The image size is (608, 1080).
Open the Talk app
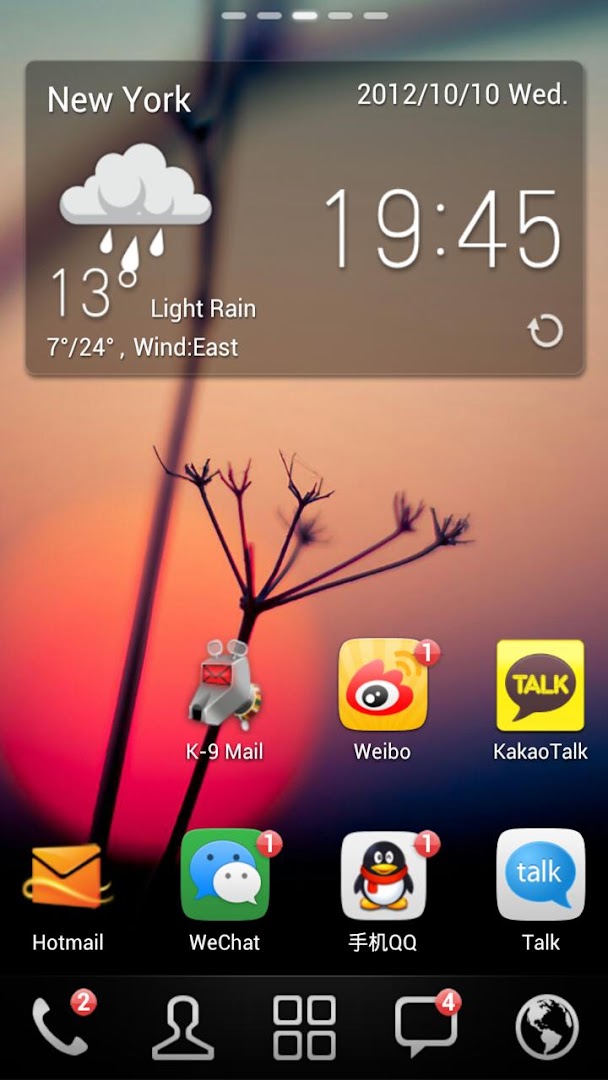(540, 878)
